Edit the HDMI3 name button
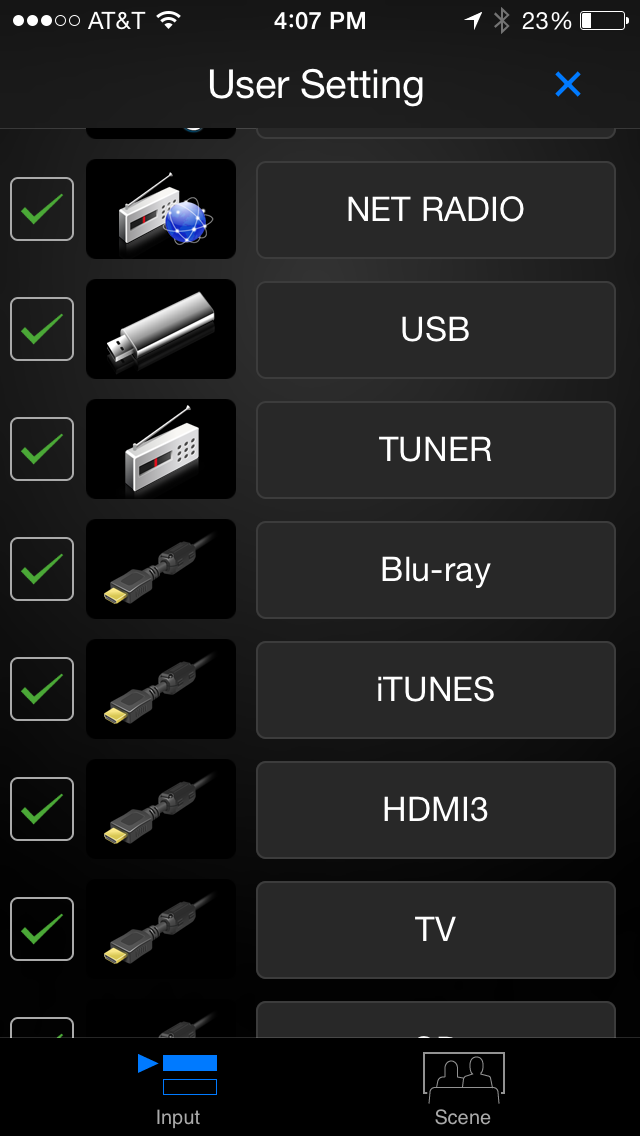The width and height of the screenshot is (640, 1136). 435,809
